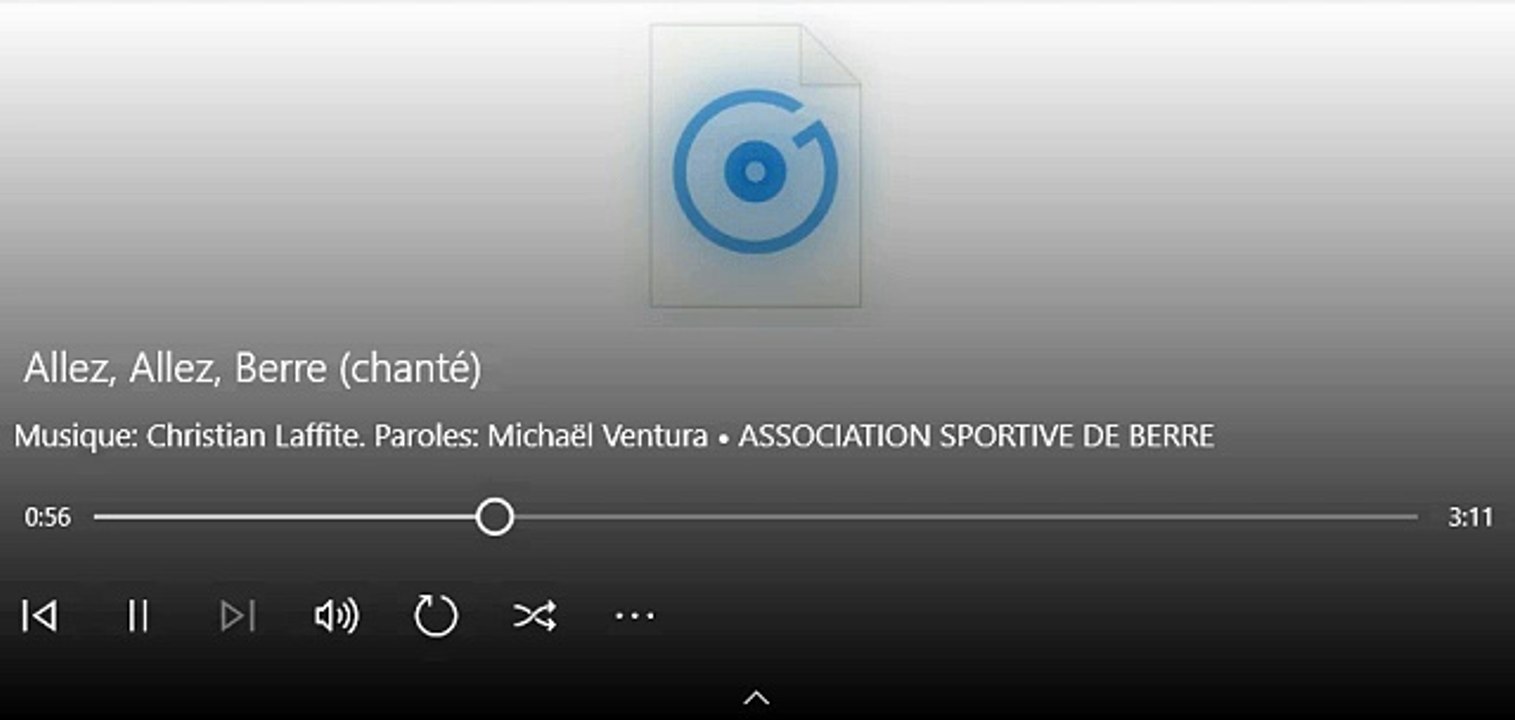Open the volume control
This screenshot has height=720, width=1515.
click(x=337, y=616)
